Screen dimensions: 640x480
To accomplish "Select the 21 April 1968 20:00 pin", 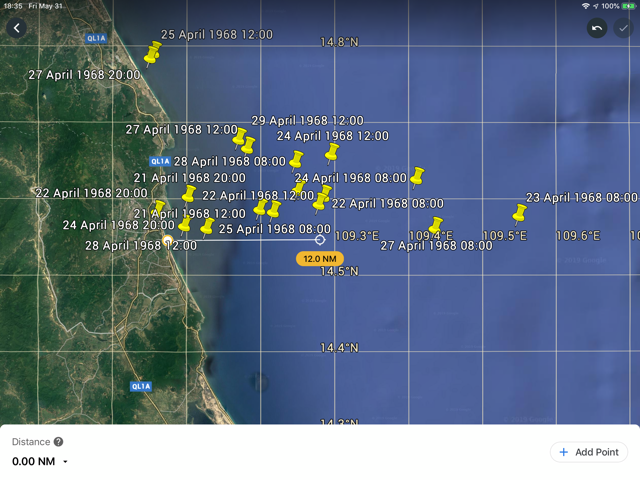I will pos(188,194).
